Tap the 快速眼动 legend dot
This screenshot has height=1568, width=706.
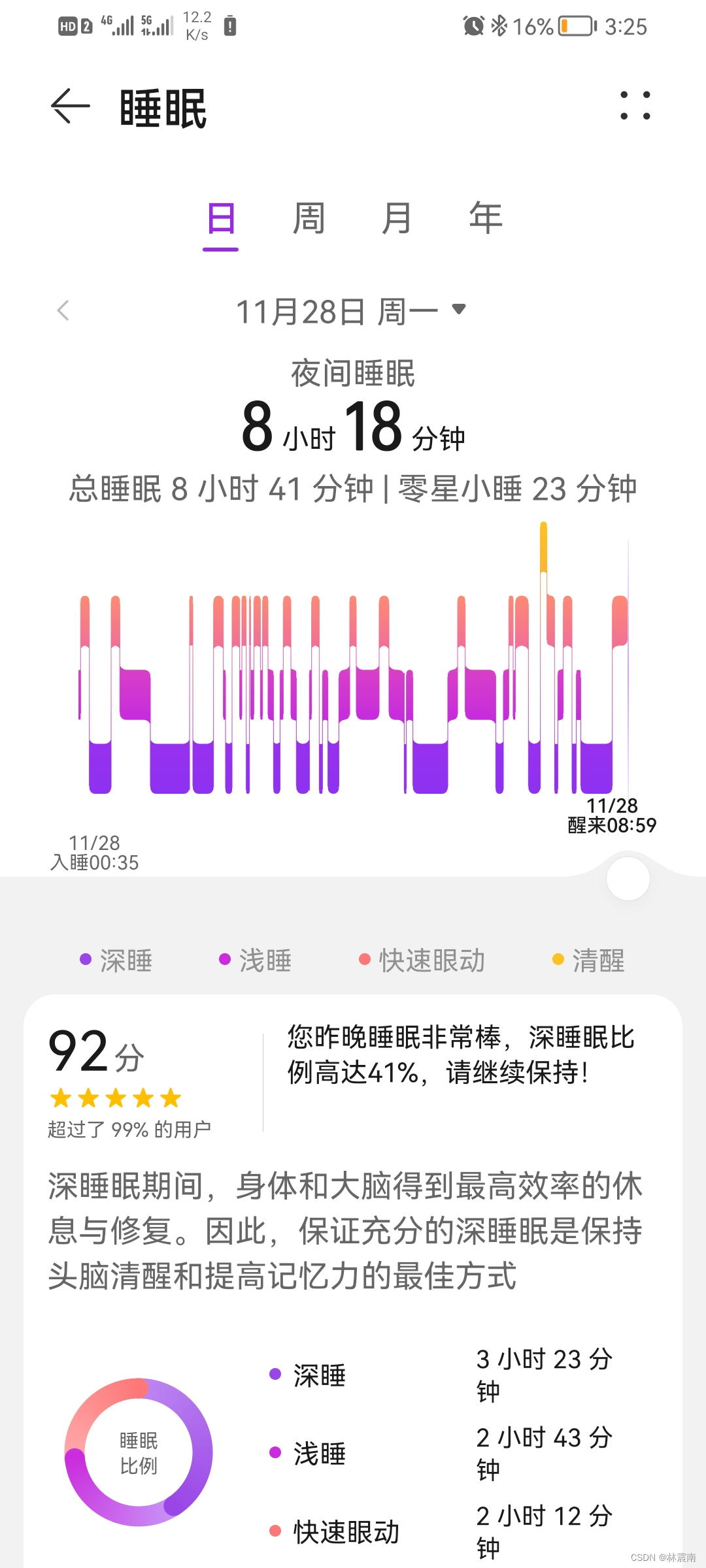point(364,960)
